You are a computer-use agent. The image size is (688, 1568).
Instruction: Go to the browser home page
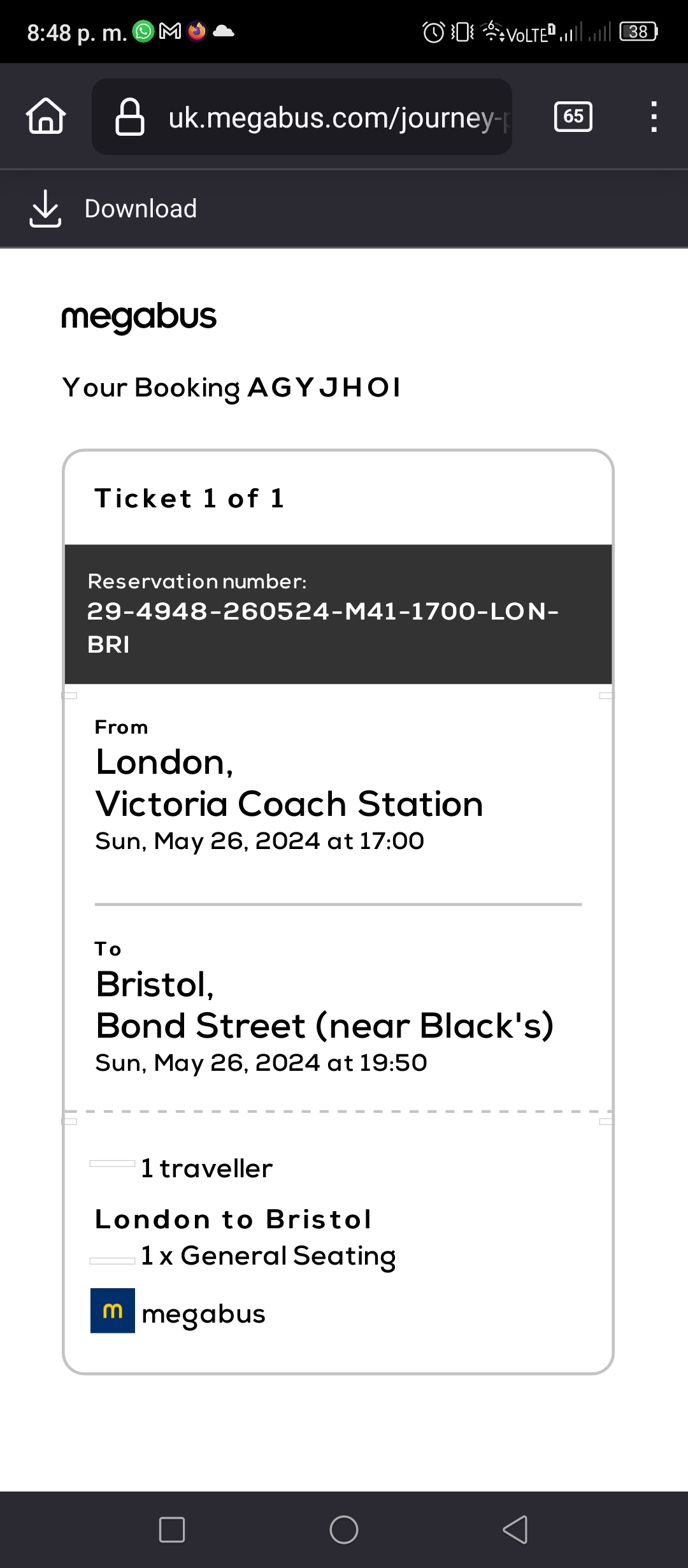click(x=46, y=117)
